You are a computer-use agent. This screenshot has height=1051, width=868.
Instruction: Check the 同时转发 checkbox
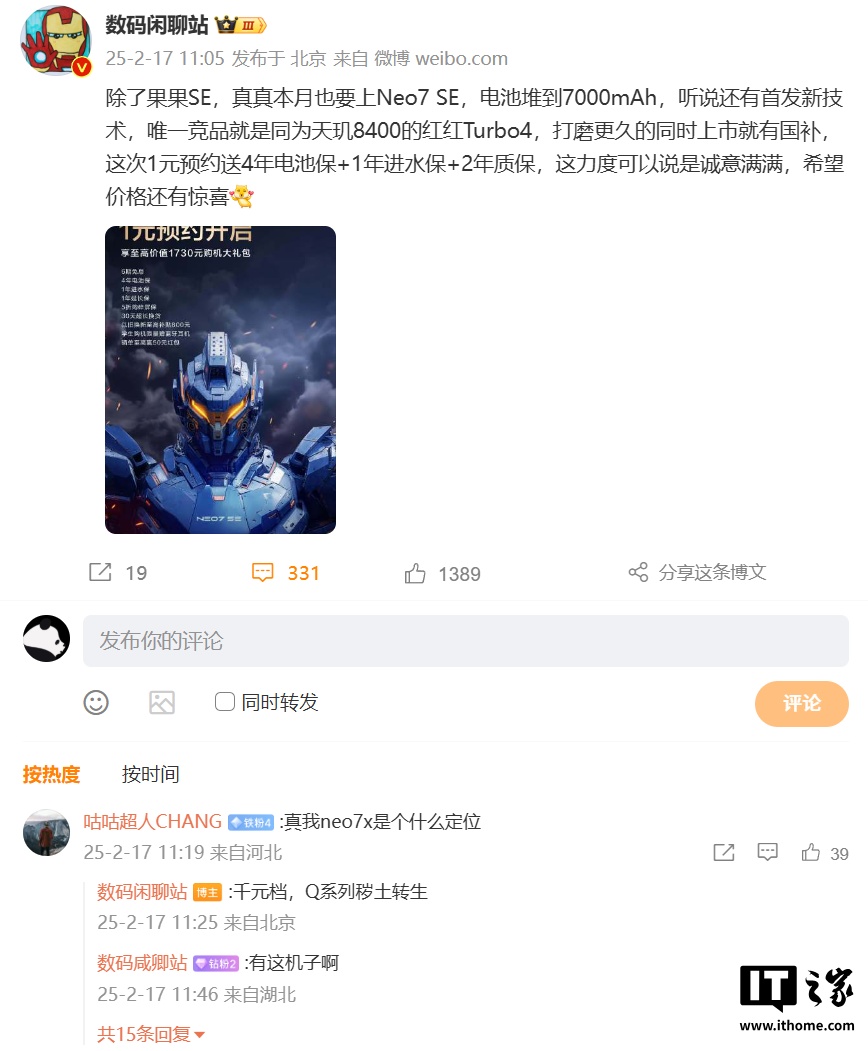(225, 702)
